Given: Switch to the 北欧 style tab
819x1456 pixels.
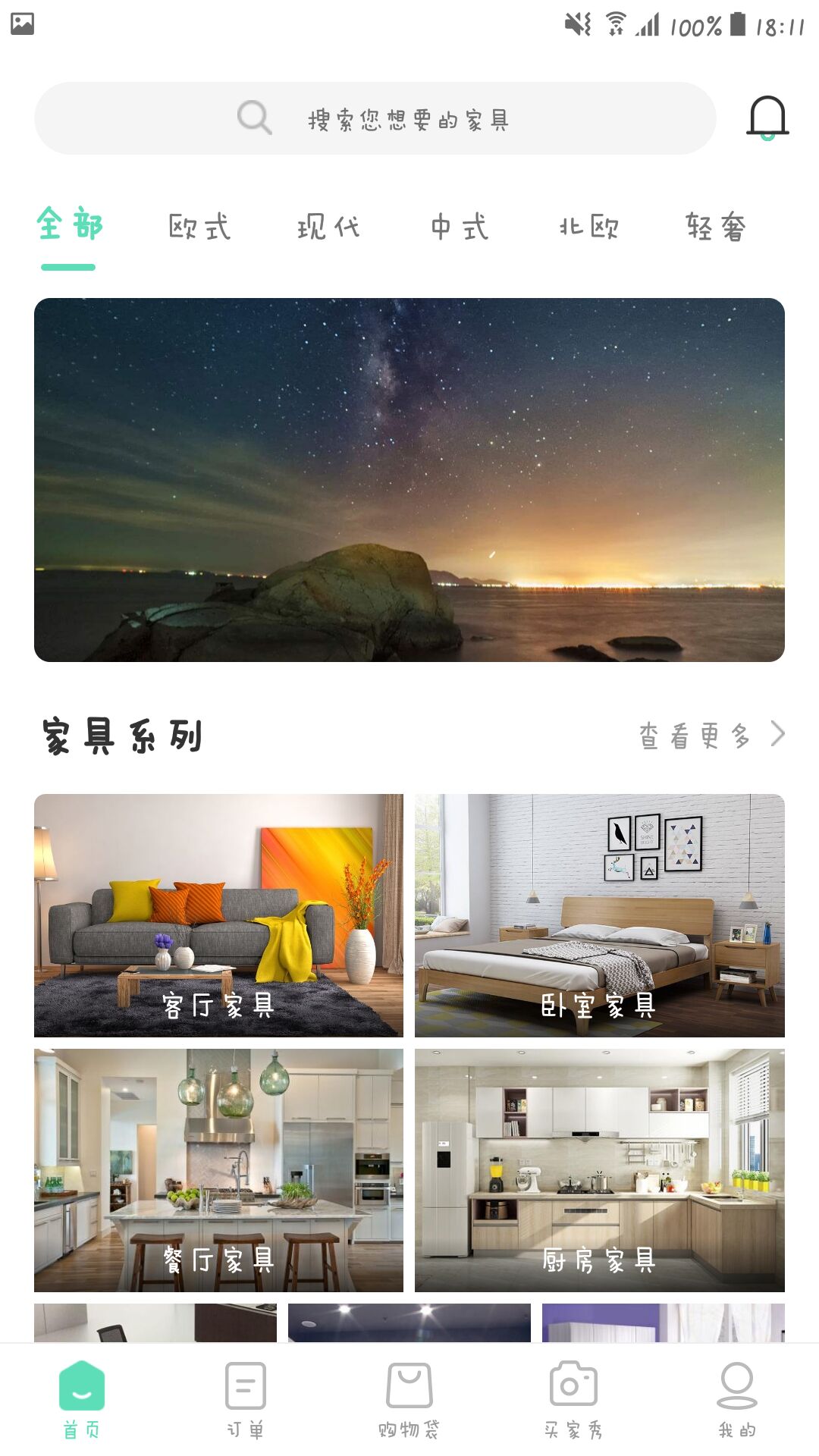Looking at the screenshot, I should pyautogui.click(x=589, y=227).
